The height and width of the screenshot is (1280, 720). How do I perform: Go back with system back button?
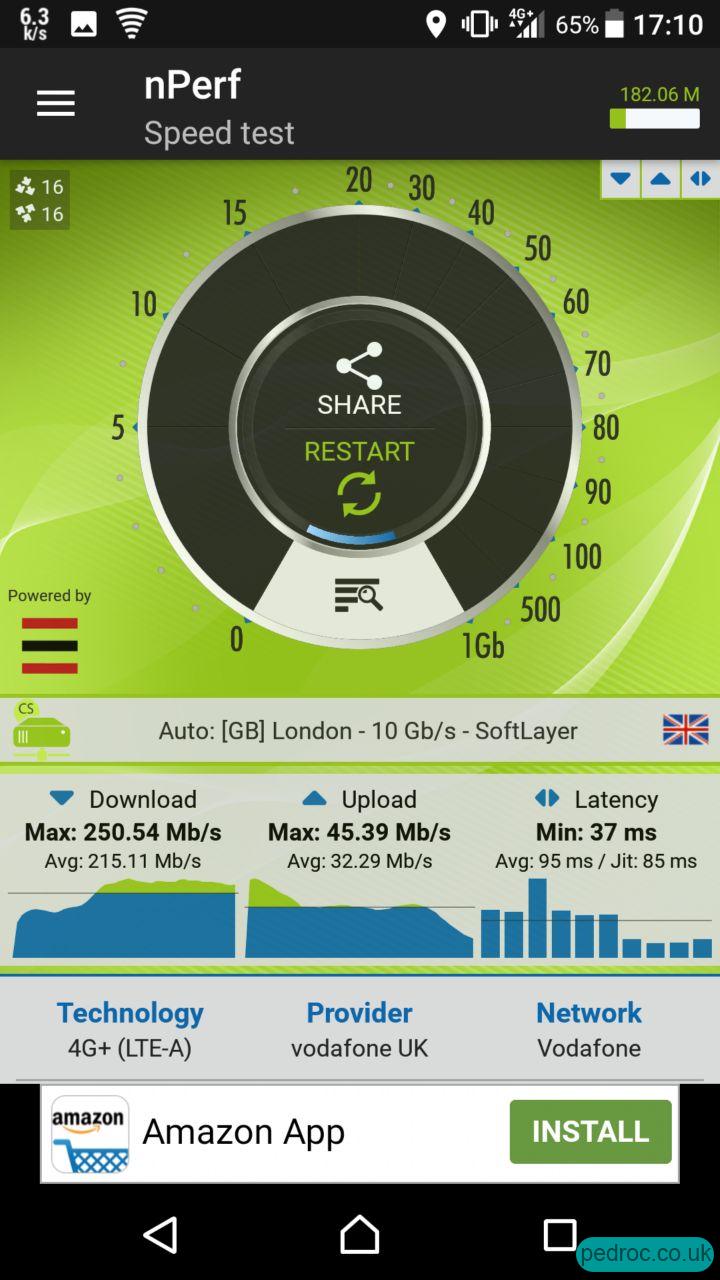[x=160, y=1235]
